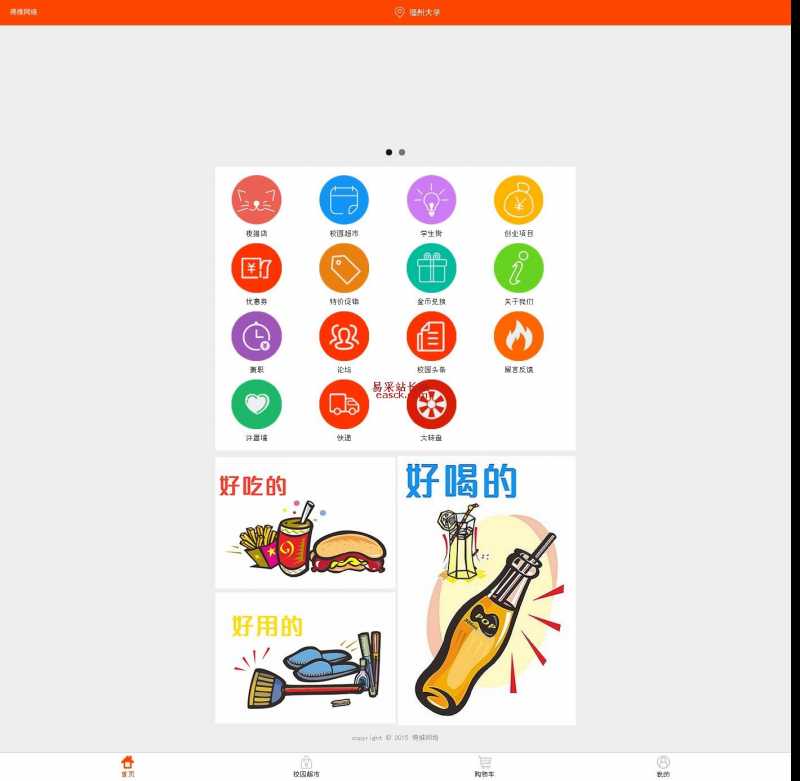Open 兼职 purple clock icon

[256, 336]
